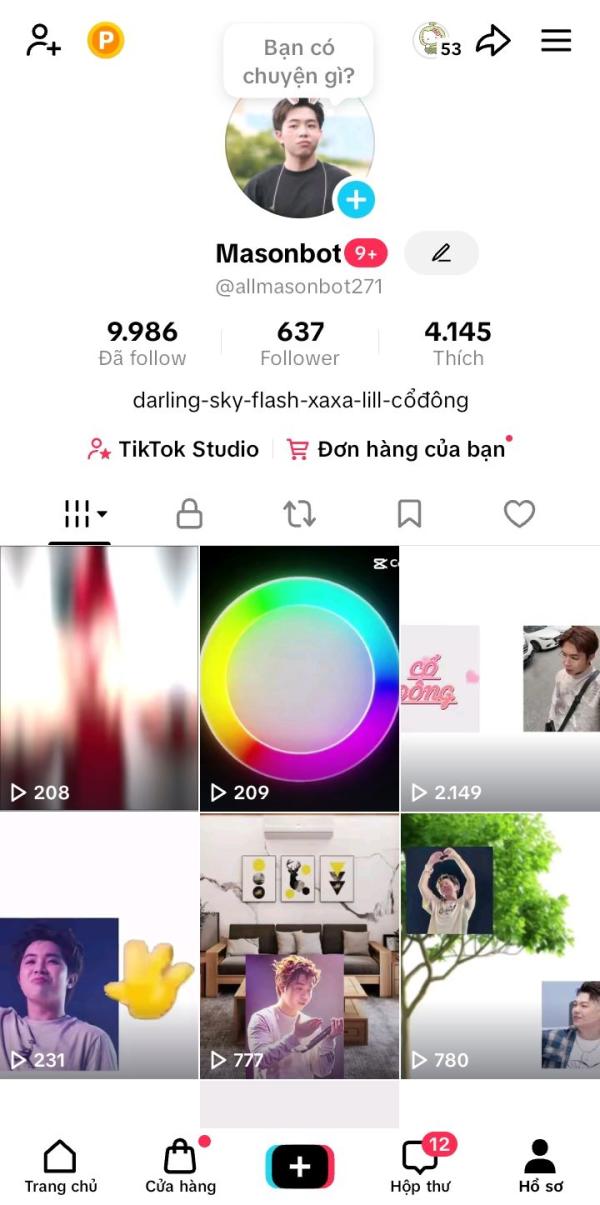Open the hamburger menu
Image resolution: width=600 pixels, height=1205 pixels.
coord(556,41)
